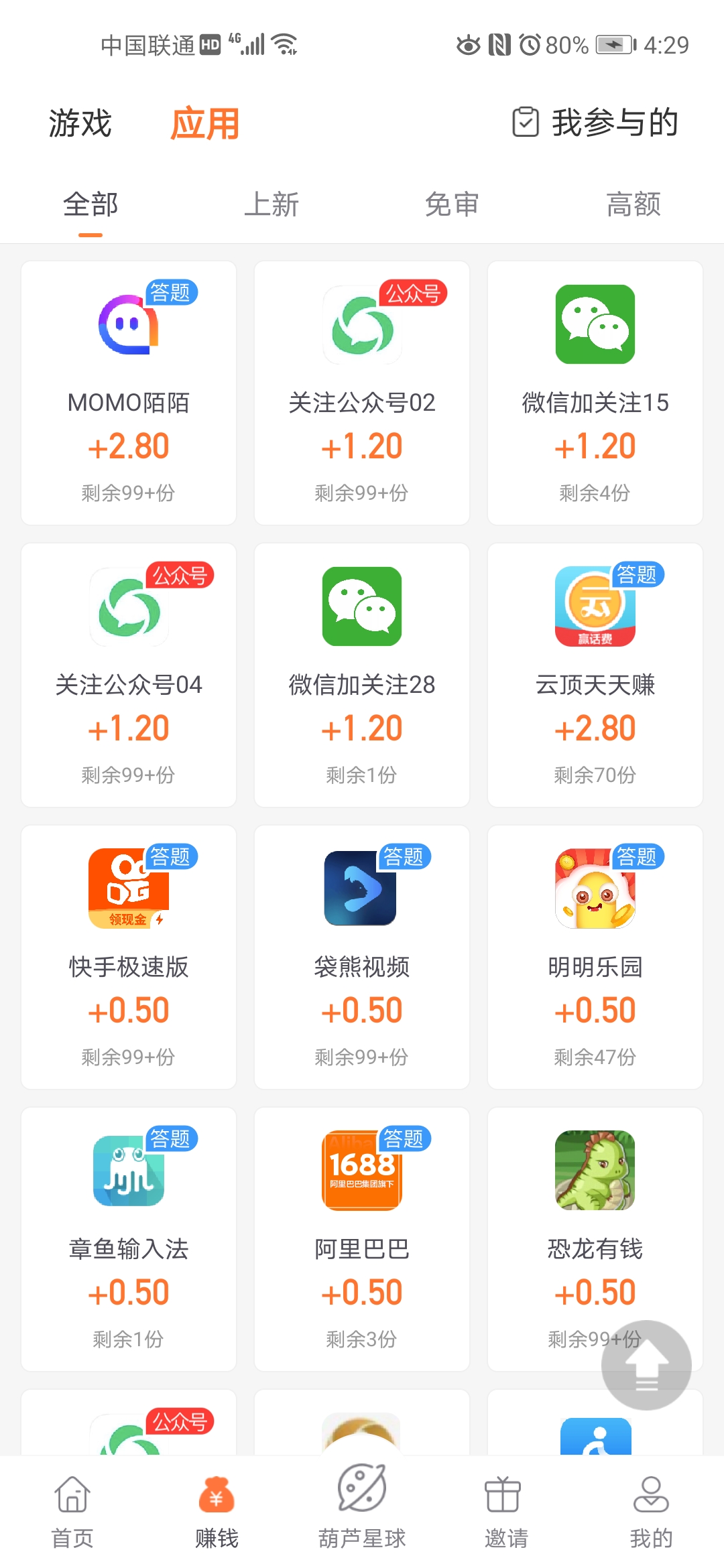The height and width of the screenshot is (1568, 724).
Task: Switch to the 游戏 tab
Action: pyautogui.click(x=80, y=123)
